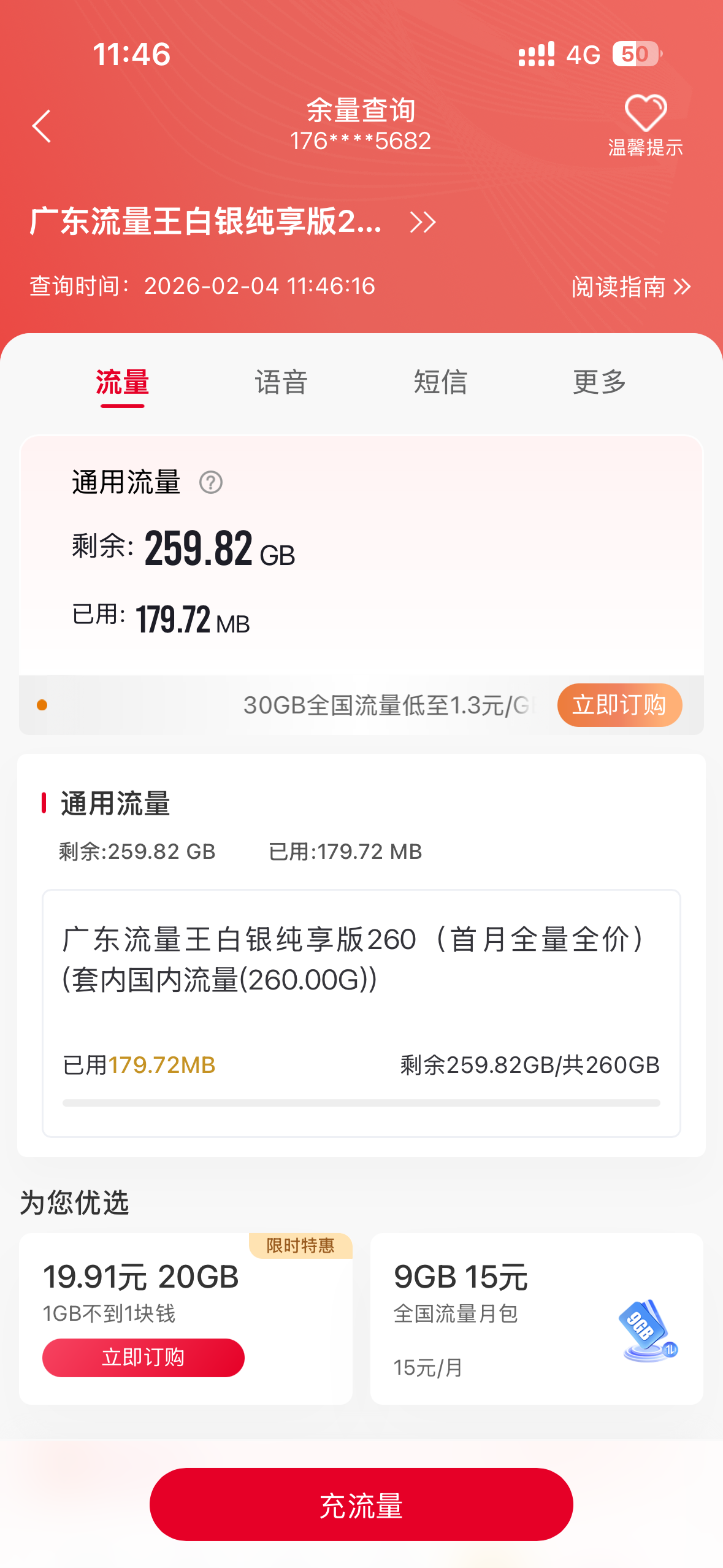Switch to the 语音 tab
Viewport: 723px width, 1568px height.
[x=281, y=383]
